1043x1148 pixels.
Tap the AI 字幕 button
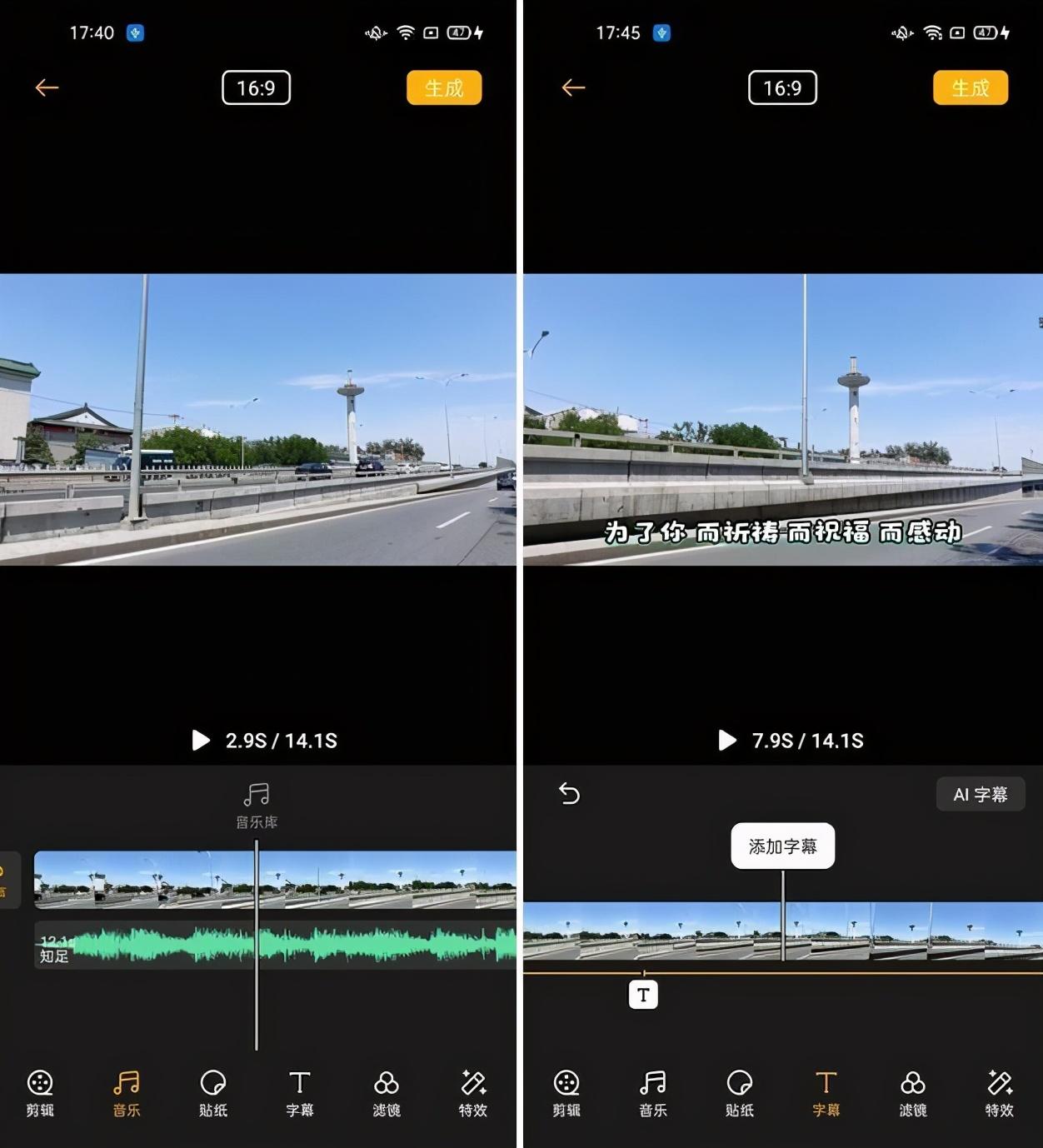pyautogui.click(x=980, y=794)
